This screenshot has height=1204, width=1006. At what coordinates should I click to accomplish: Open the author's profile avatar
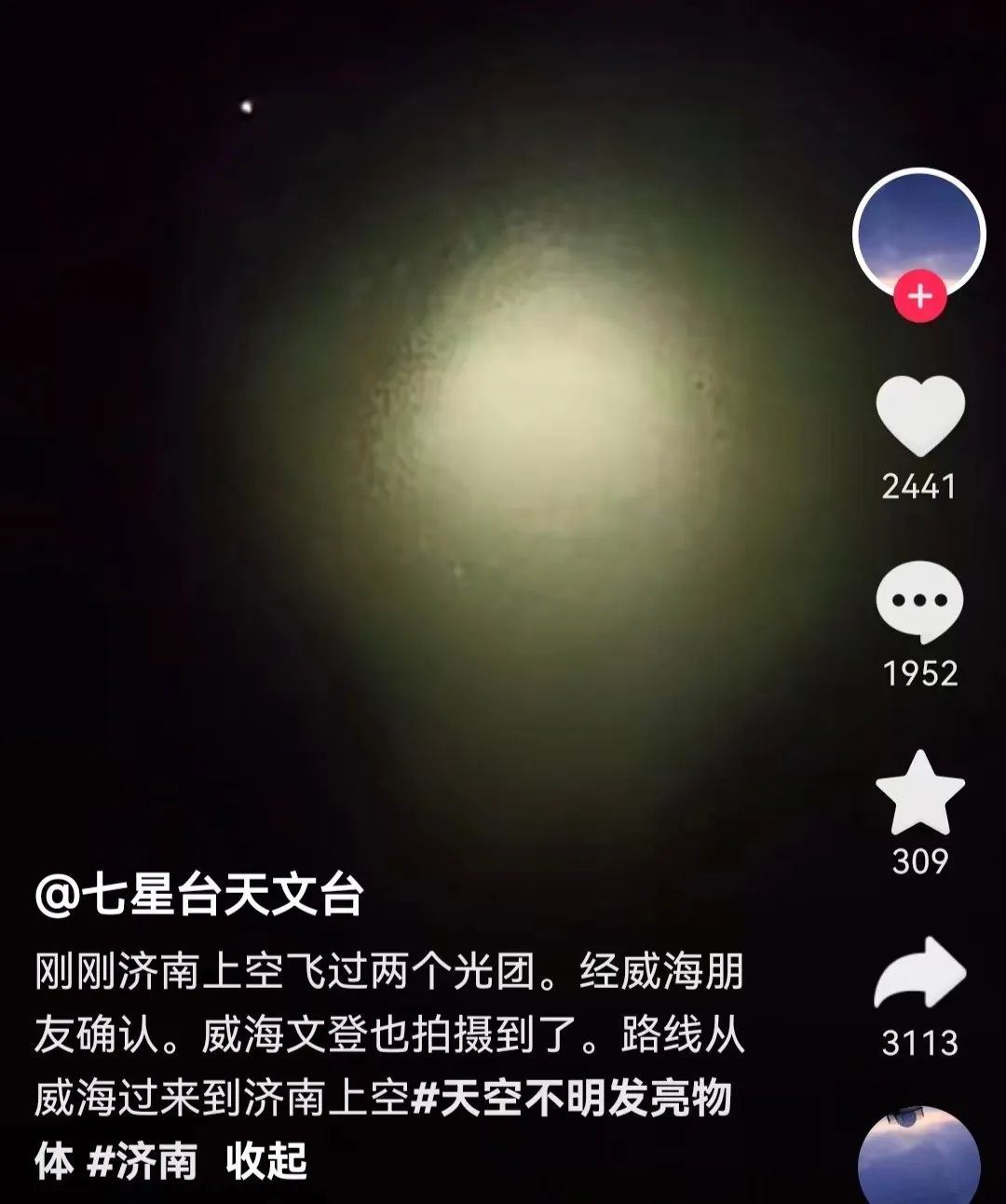(918, 231)
